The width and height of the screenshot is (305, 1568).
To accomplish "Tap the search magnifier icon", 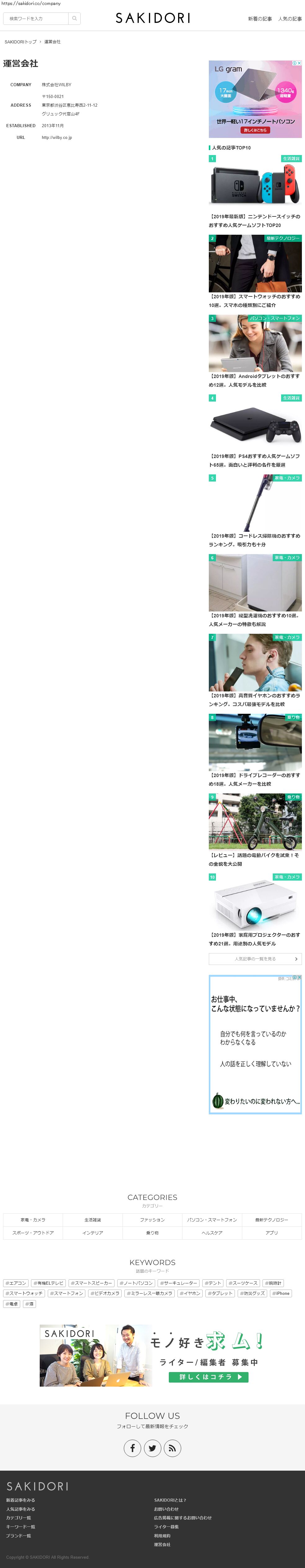I will tap(74, 19).
